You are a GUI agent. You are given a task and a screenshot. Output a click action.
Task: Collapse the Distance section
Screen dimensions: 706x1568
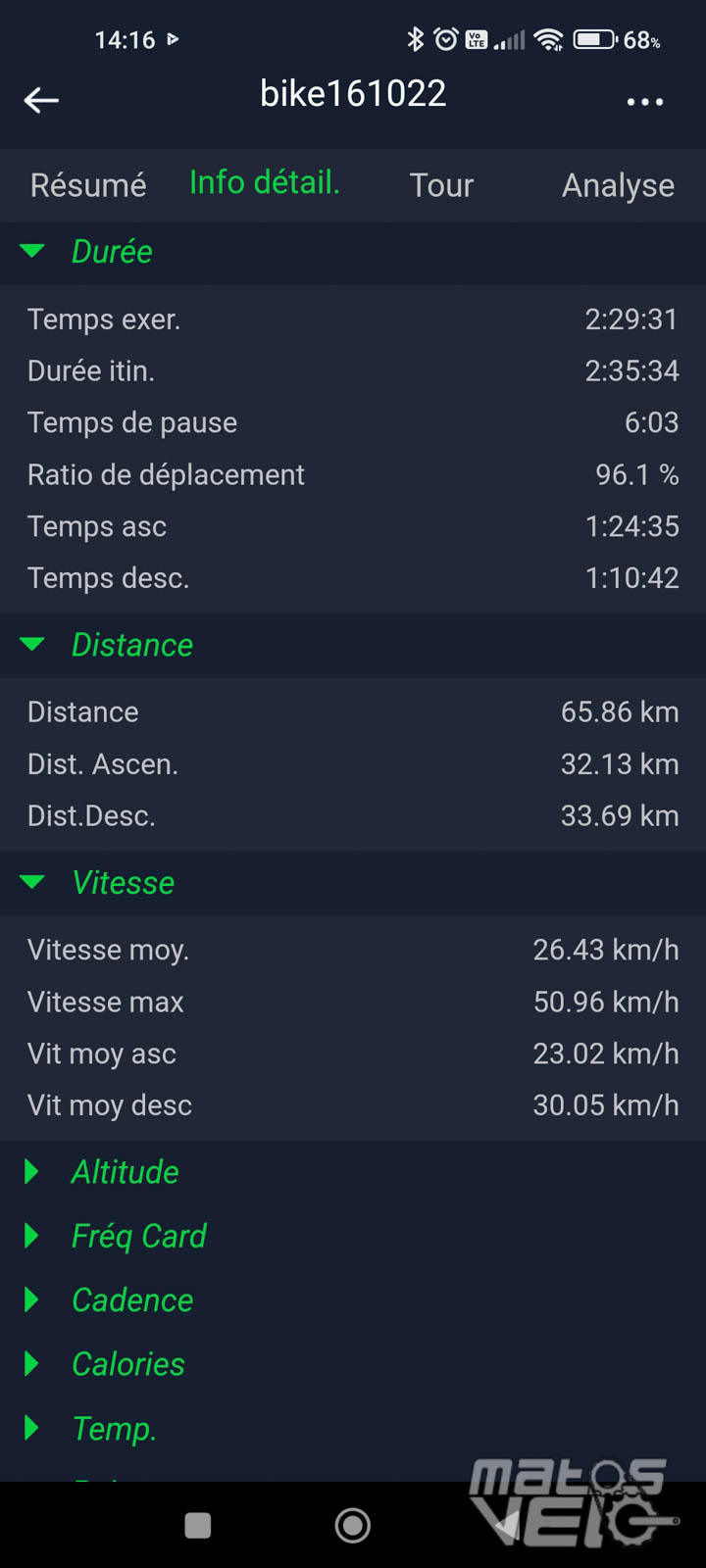pyautogui.click(x=353, y=645)
